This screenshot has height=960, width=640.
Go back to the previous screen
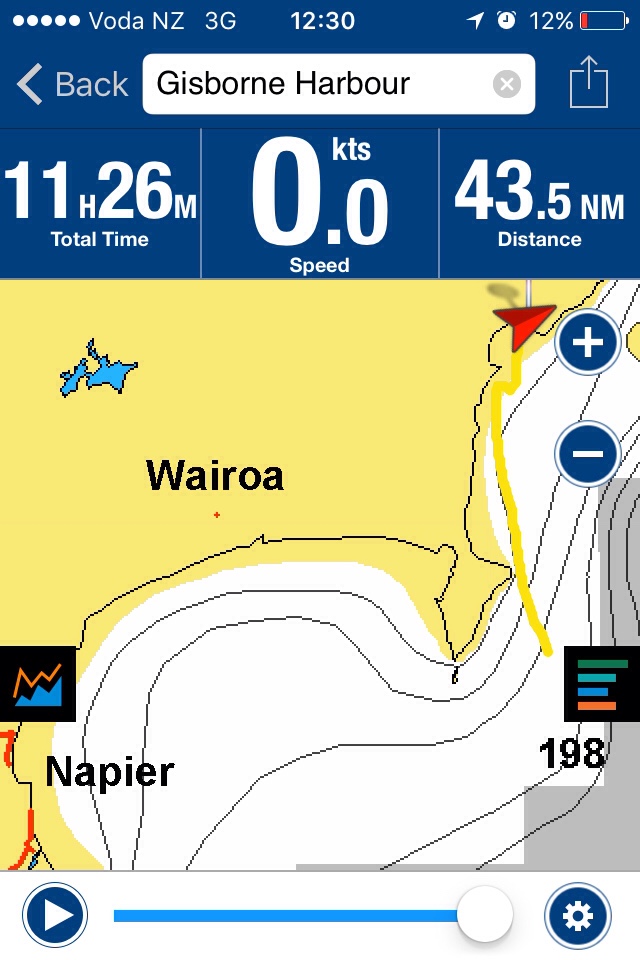(x=73, y=85)
